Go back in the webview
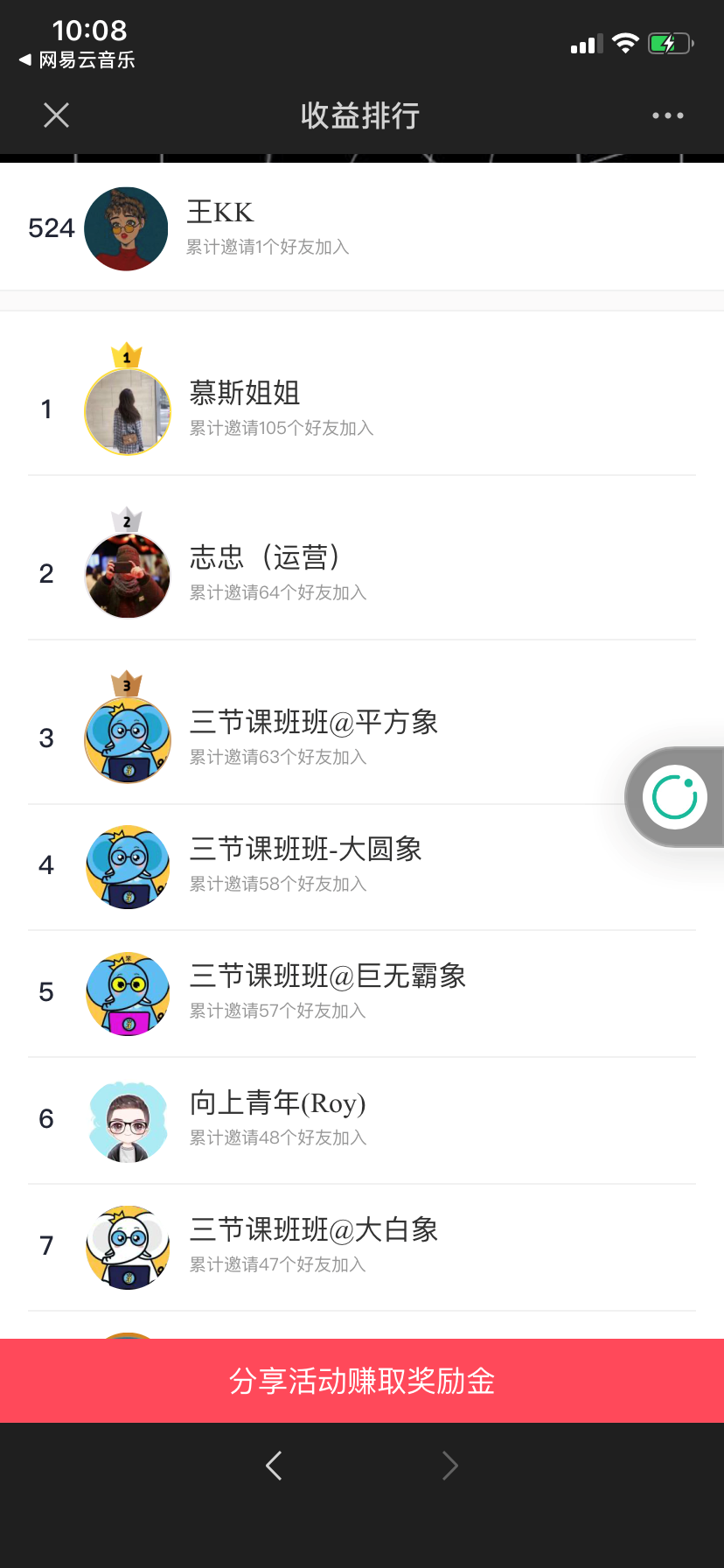Viewport: 724px width, 1568px height. (x=274, y=1466)
